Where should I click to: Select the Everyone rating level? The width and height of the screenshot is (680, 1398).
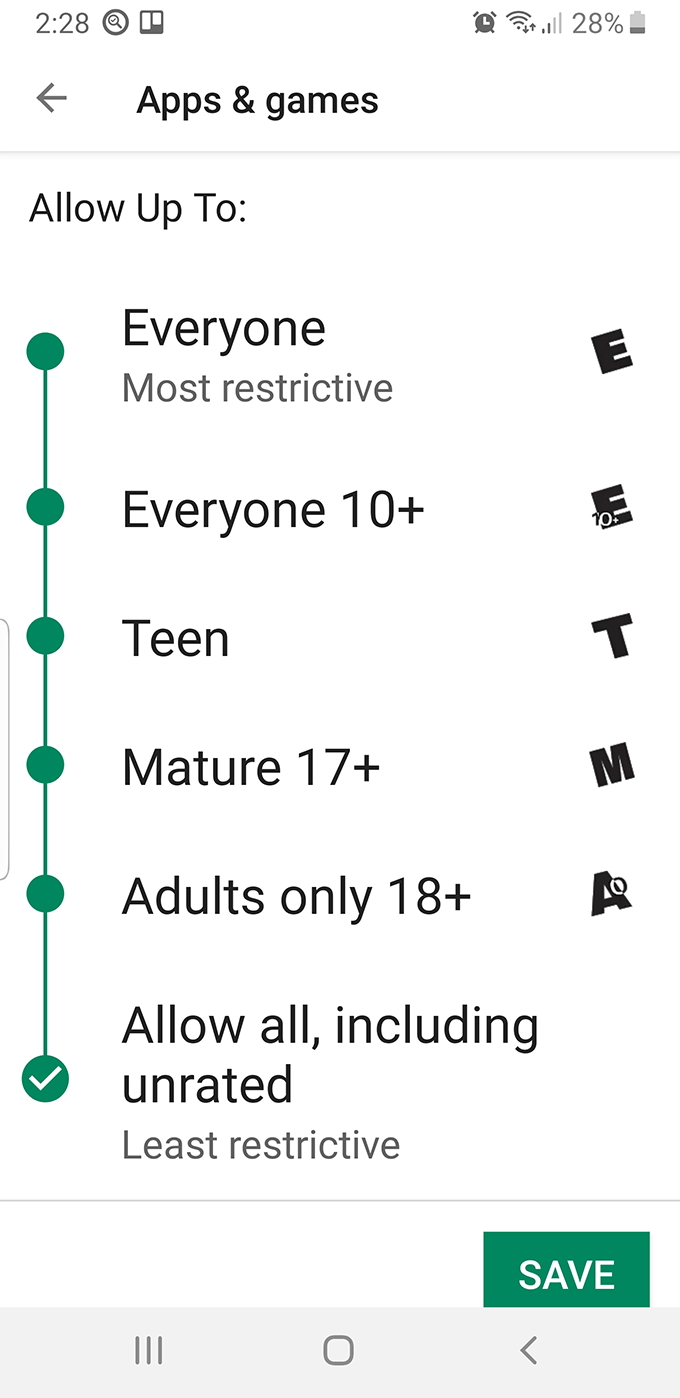pyautogui.click(x=340, y=355)
